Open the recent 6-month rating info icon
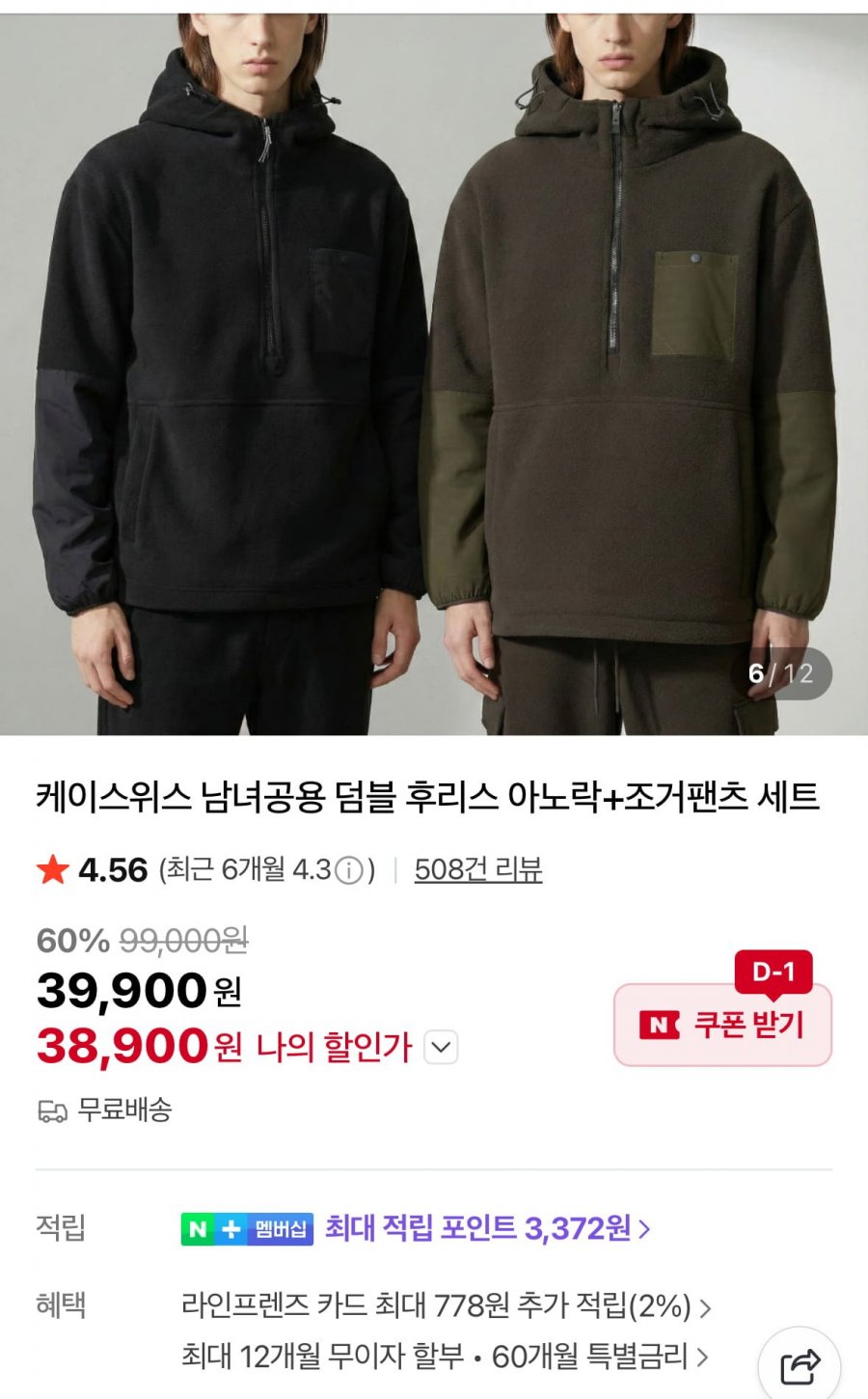 348,870
